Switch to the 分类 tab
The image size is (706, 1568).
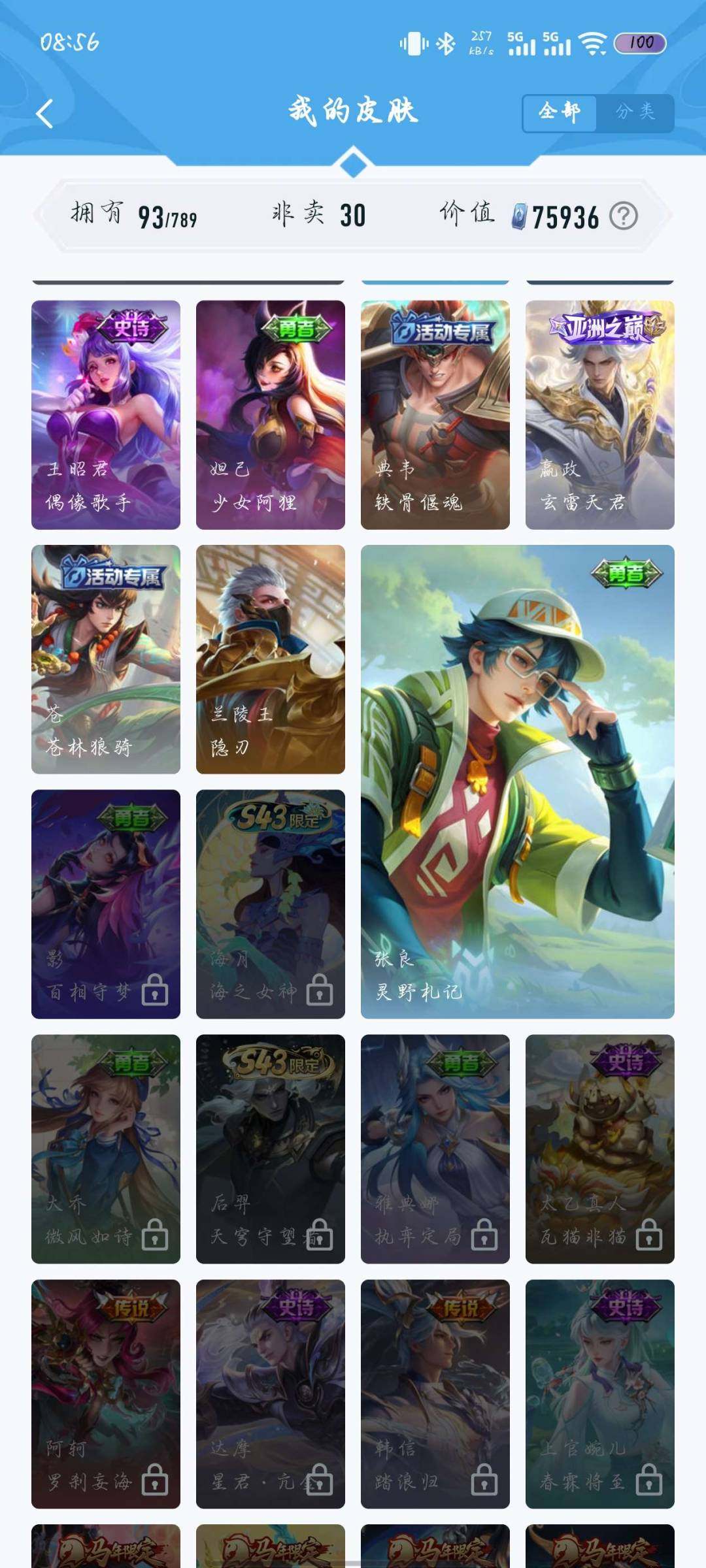(x=636, y=112)
